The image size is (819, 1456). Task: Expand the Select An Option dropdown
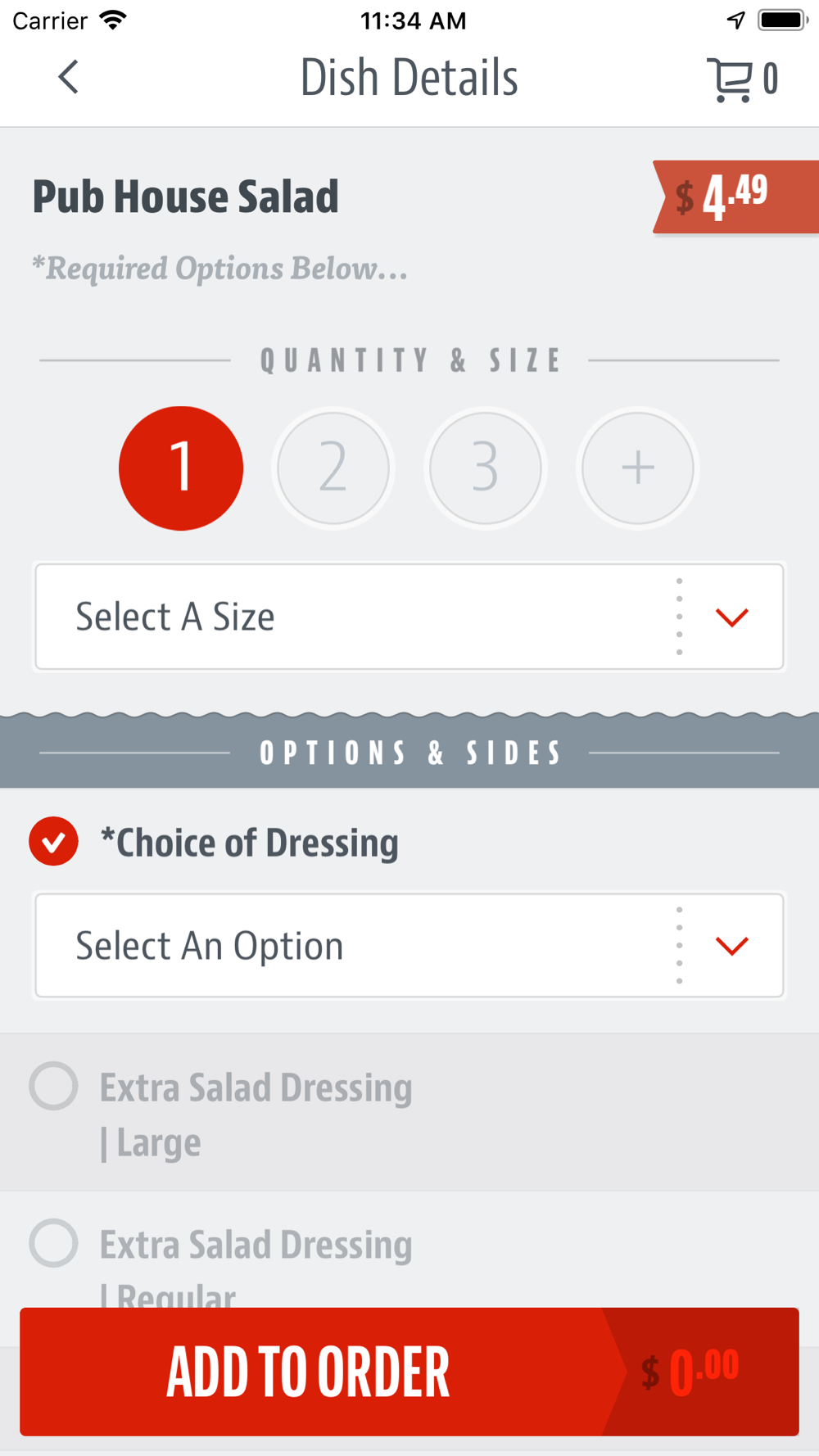click(409, 945)
